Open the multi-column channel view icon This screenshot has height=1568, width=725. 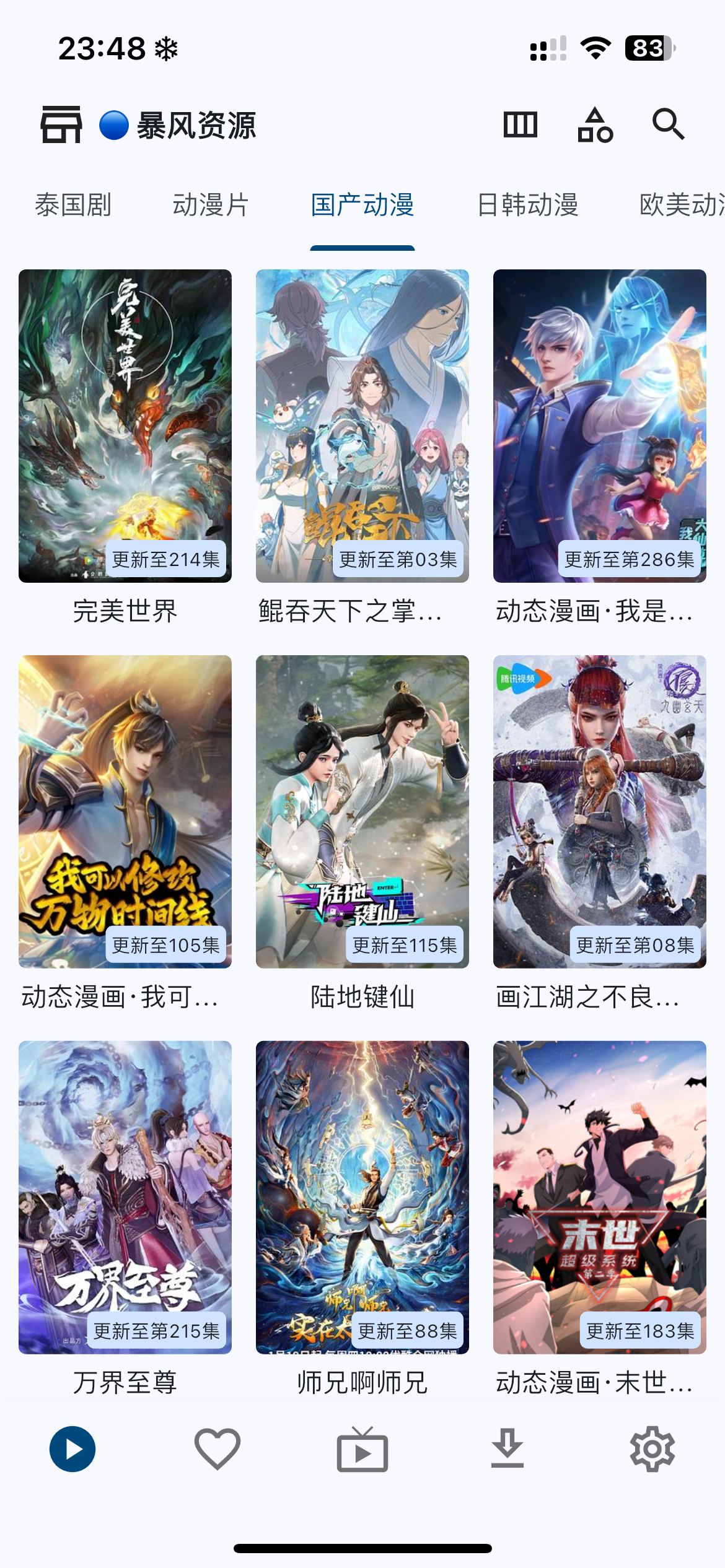pyautogui.click(x=521, y=125)
